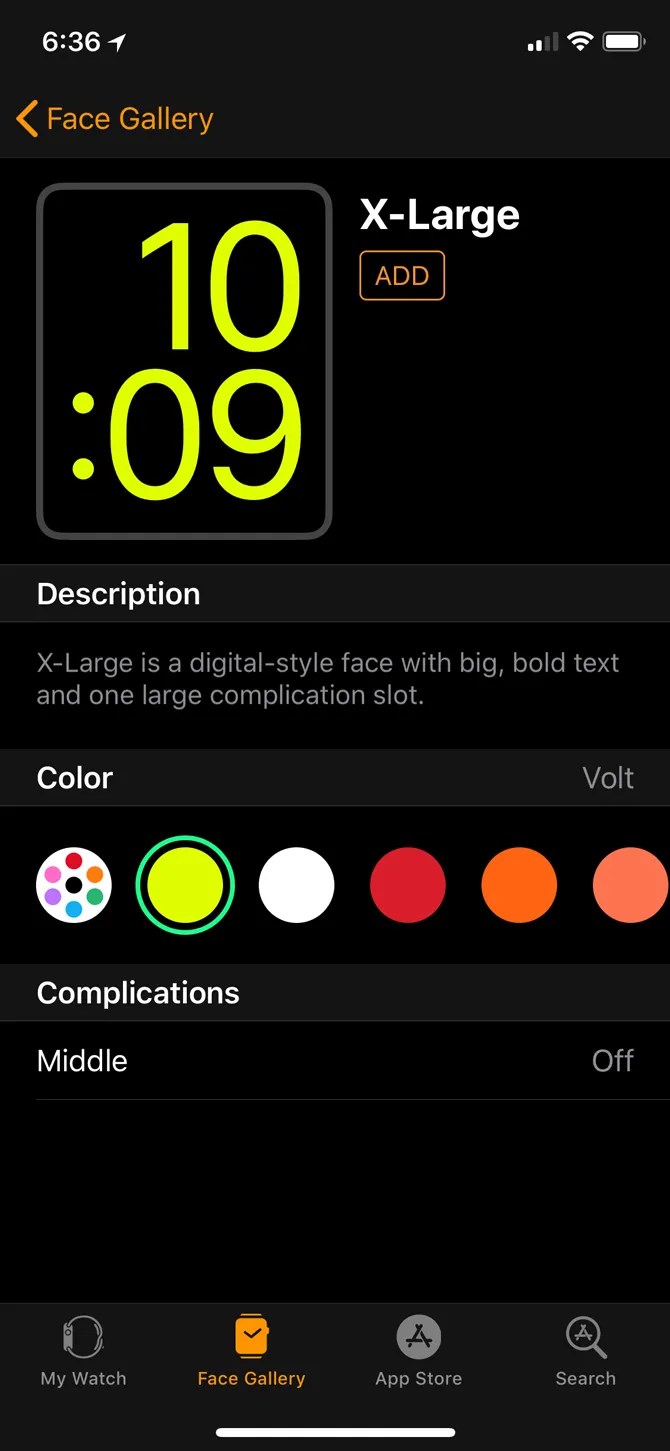Pick the white color swatch

296,885
